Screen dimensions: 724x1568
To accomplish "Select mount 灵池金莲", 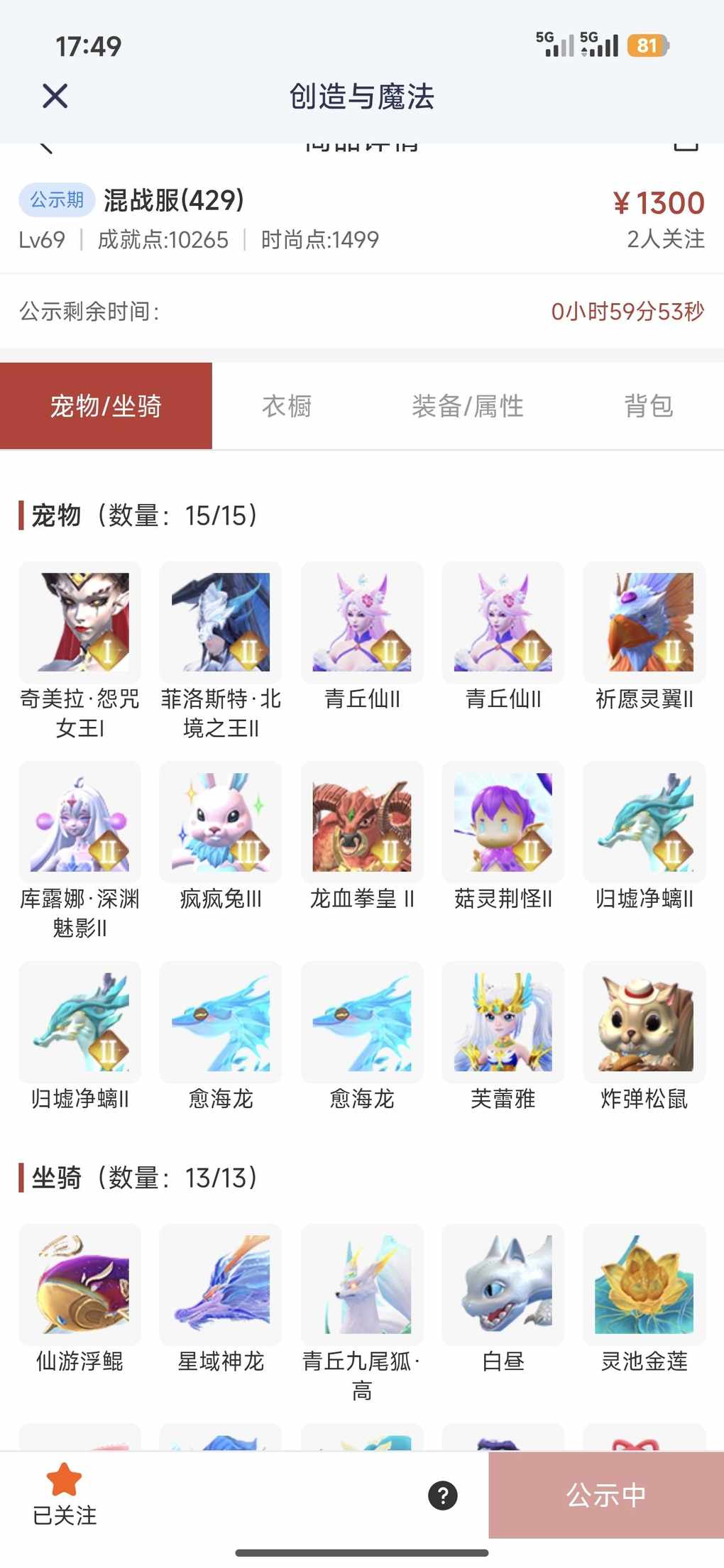I will pyautogui.click(x=644, y=1284).
